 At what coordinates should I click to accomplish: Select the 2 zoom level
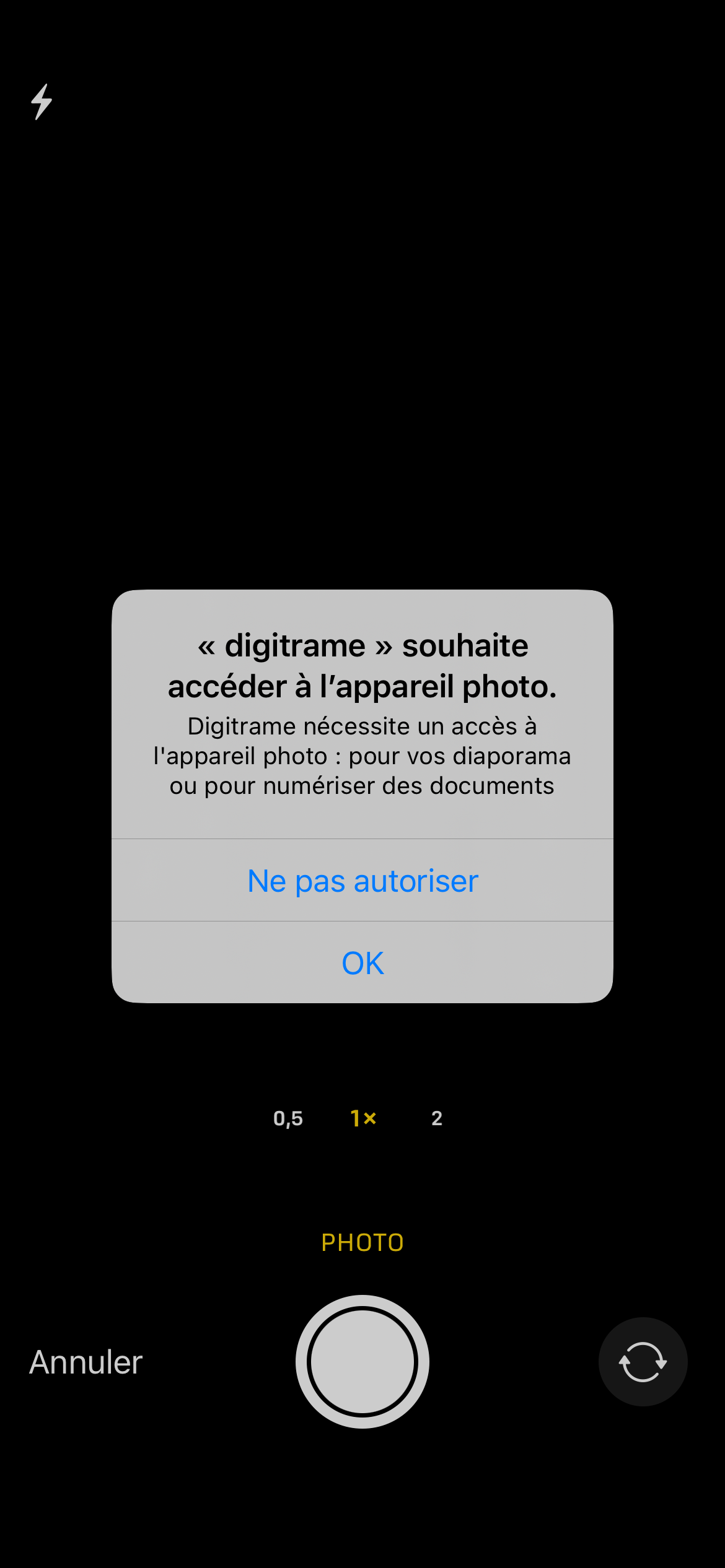point(437,1118)
